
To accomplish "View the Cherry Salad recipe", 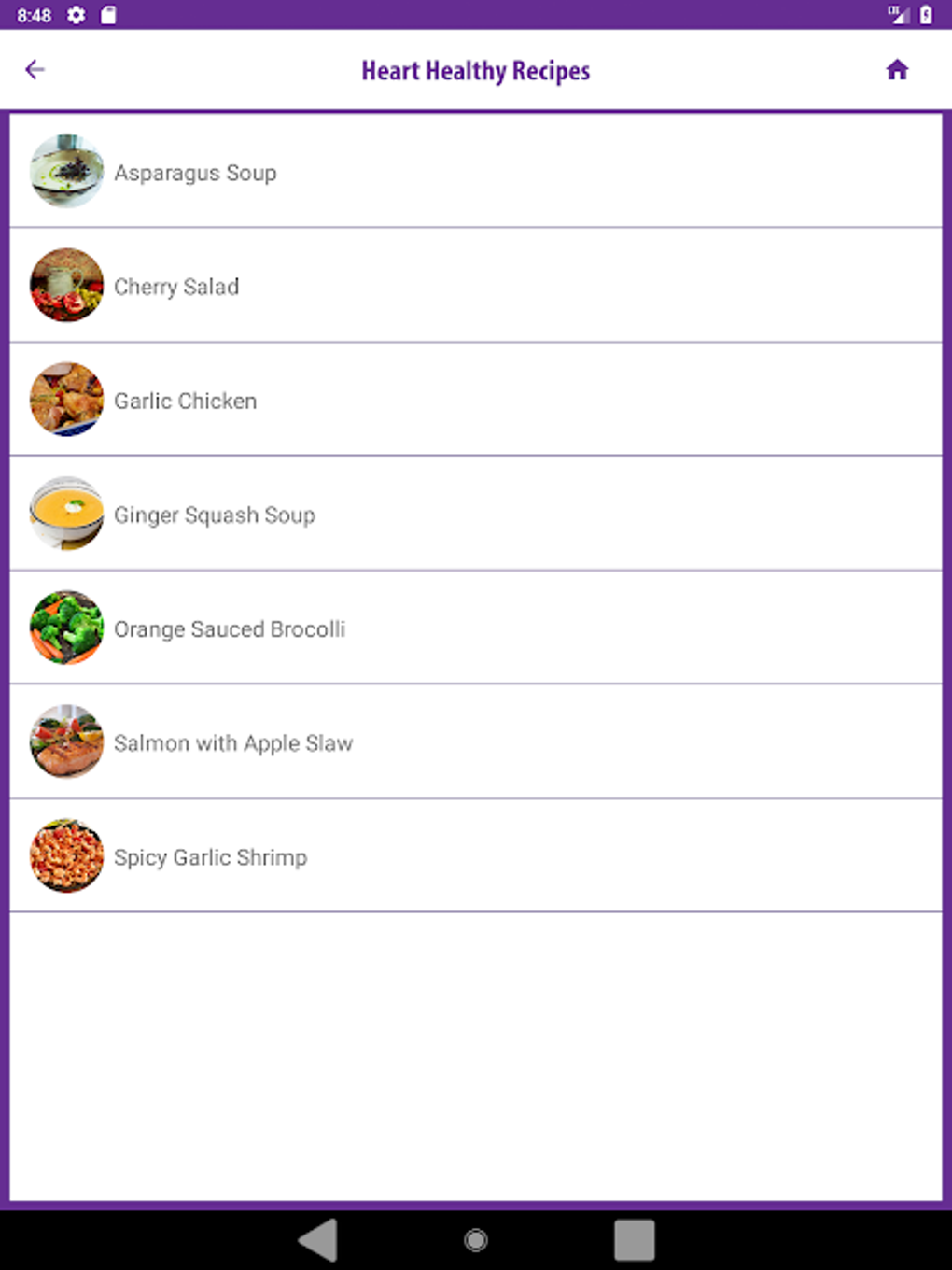I will pyautogui.click(x=476, y=286).
